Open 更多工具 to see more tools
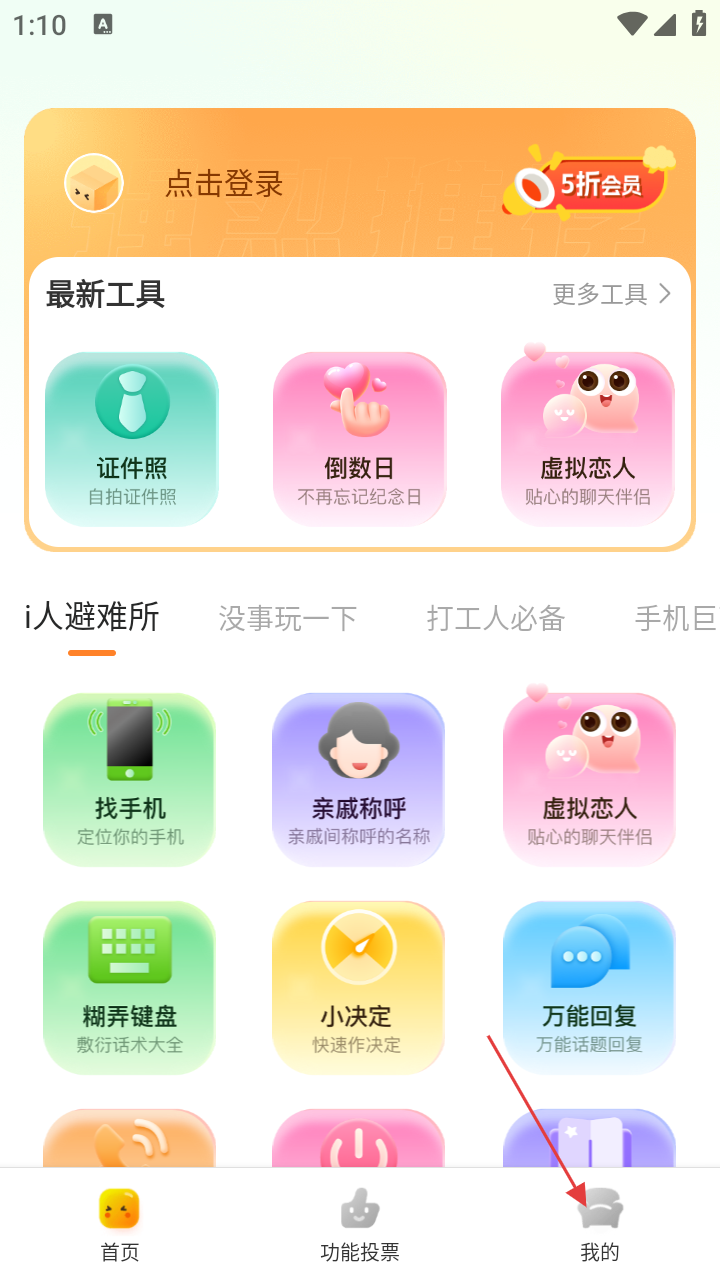The image size is (720, 1280). (x=612, y=294)
